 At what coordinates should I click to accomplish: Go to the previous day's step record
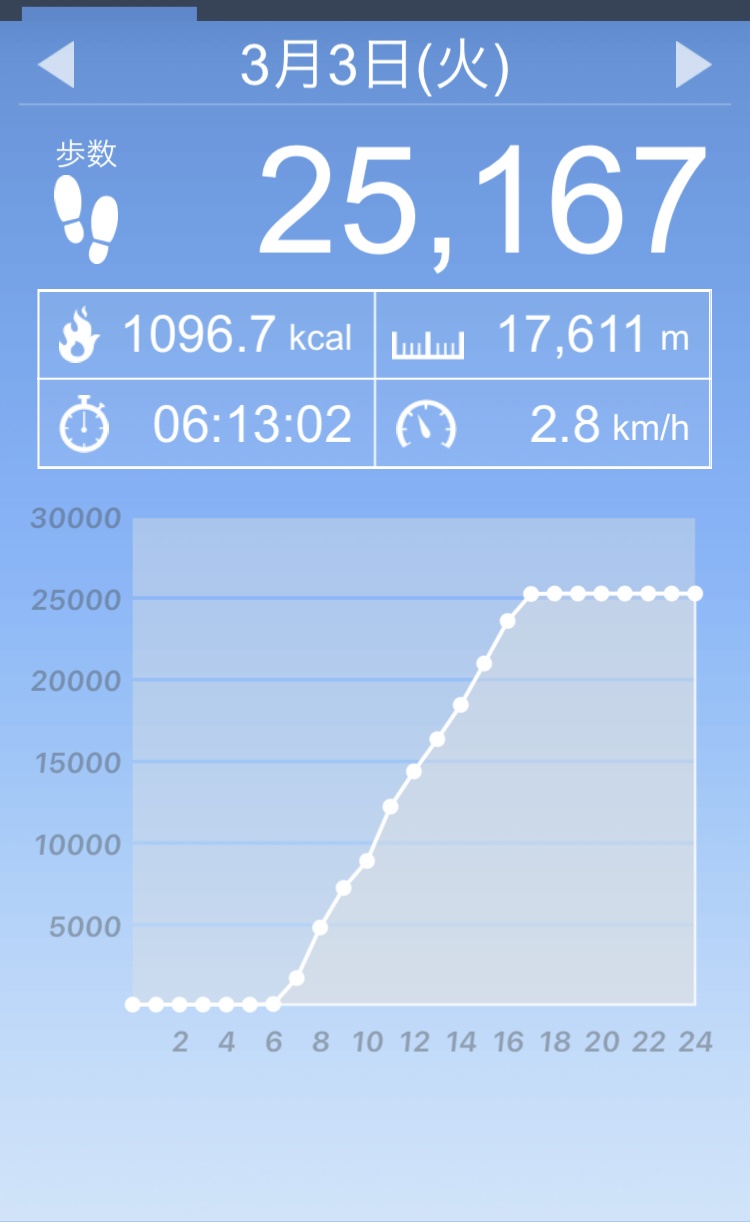coord(56,66)
